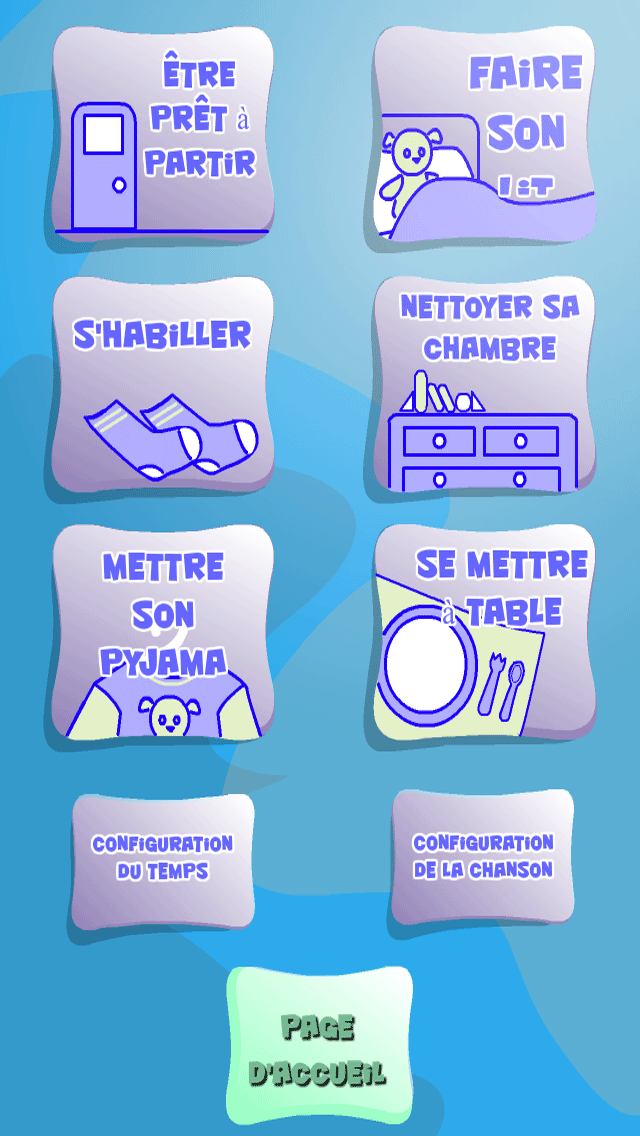Open the S'habiller activity

point(162,385)
